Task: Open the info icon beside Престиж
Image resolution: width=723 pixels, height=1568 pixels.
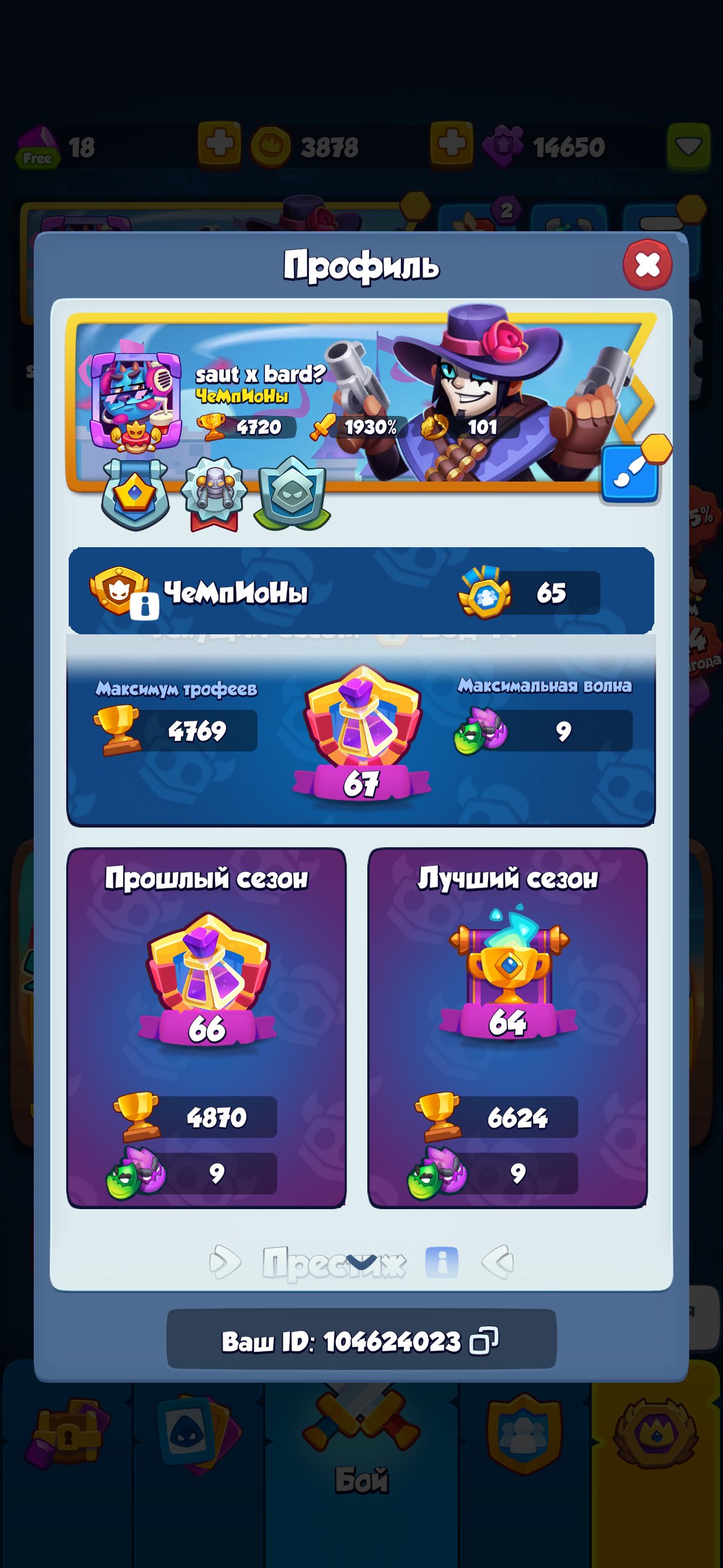Action: pos(442,1262)
